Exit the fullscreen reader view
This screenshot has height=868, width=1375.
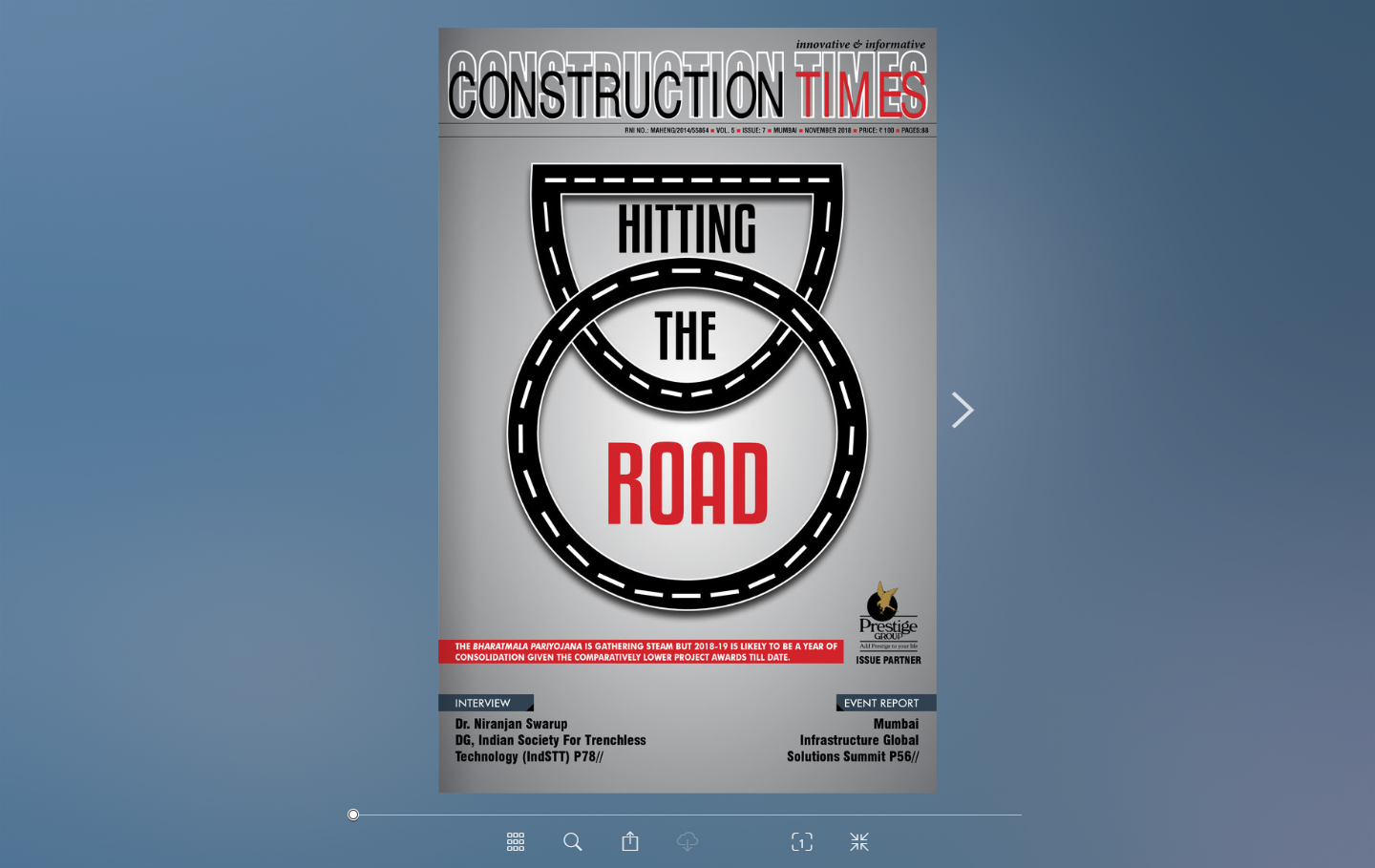tap(859, 841)
